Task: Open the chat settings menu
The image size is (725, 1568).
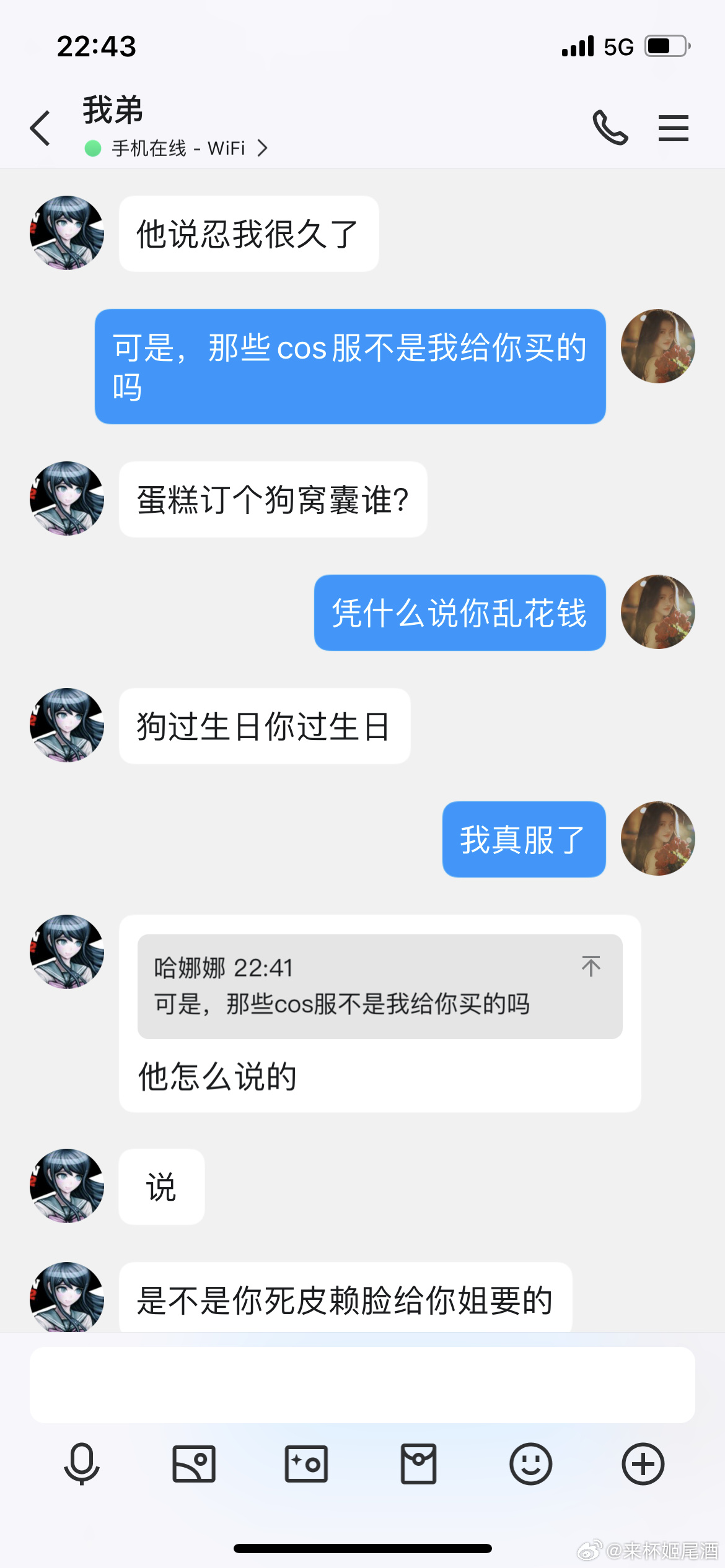Action: click(673, 128)
